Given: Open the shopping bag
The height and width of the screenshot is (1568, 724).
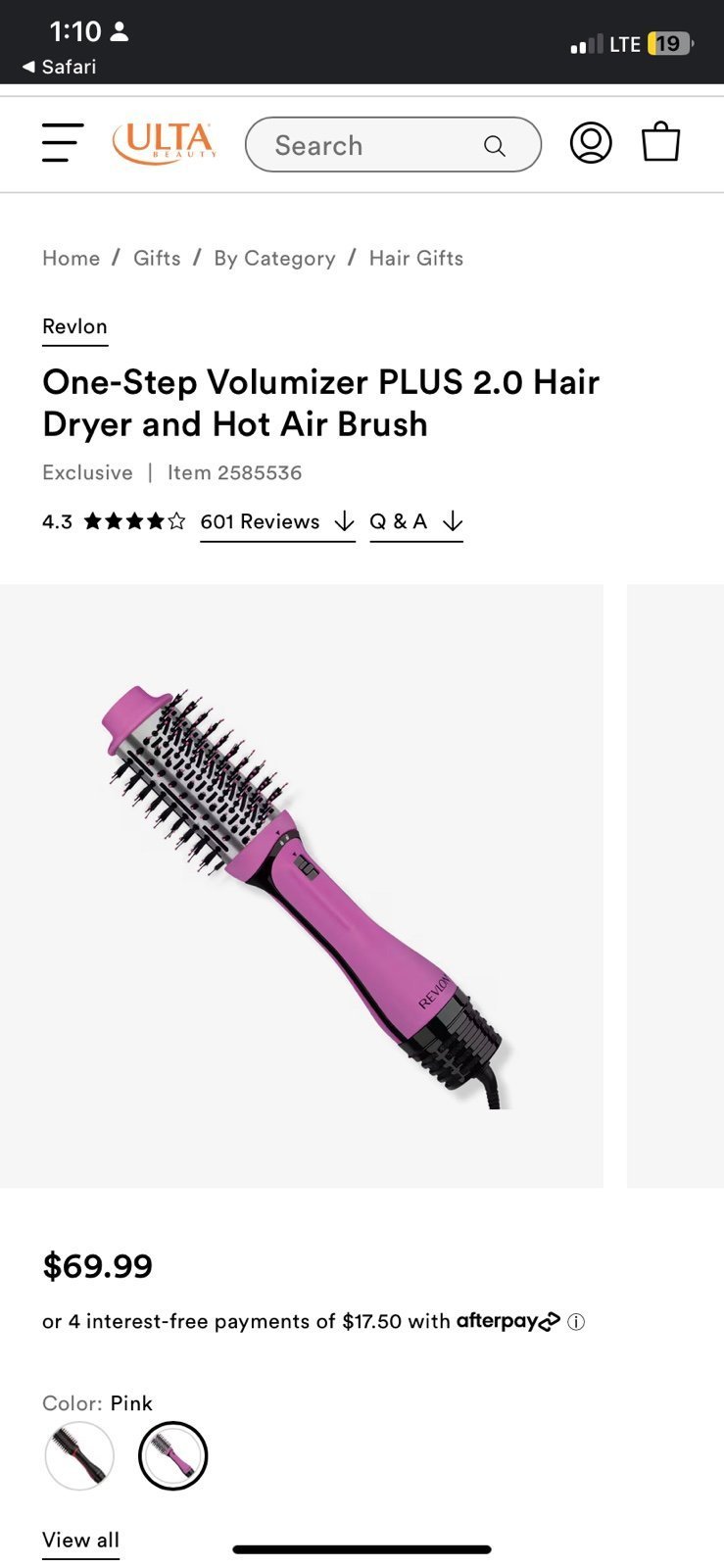Looking at the screenshot, I should pyautogui.click(x=661, y=141).
